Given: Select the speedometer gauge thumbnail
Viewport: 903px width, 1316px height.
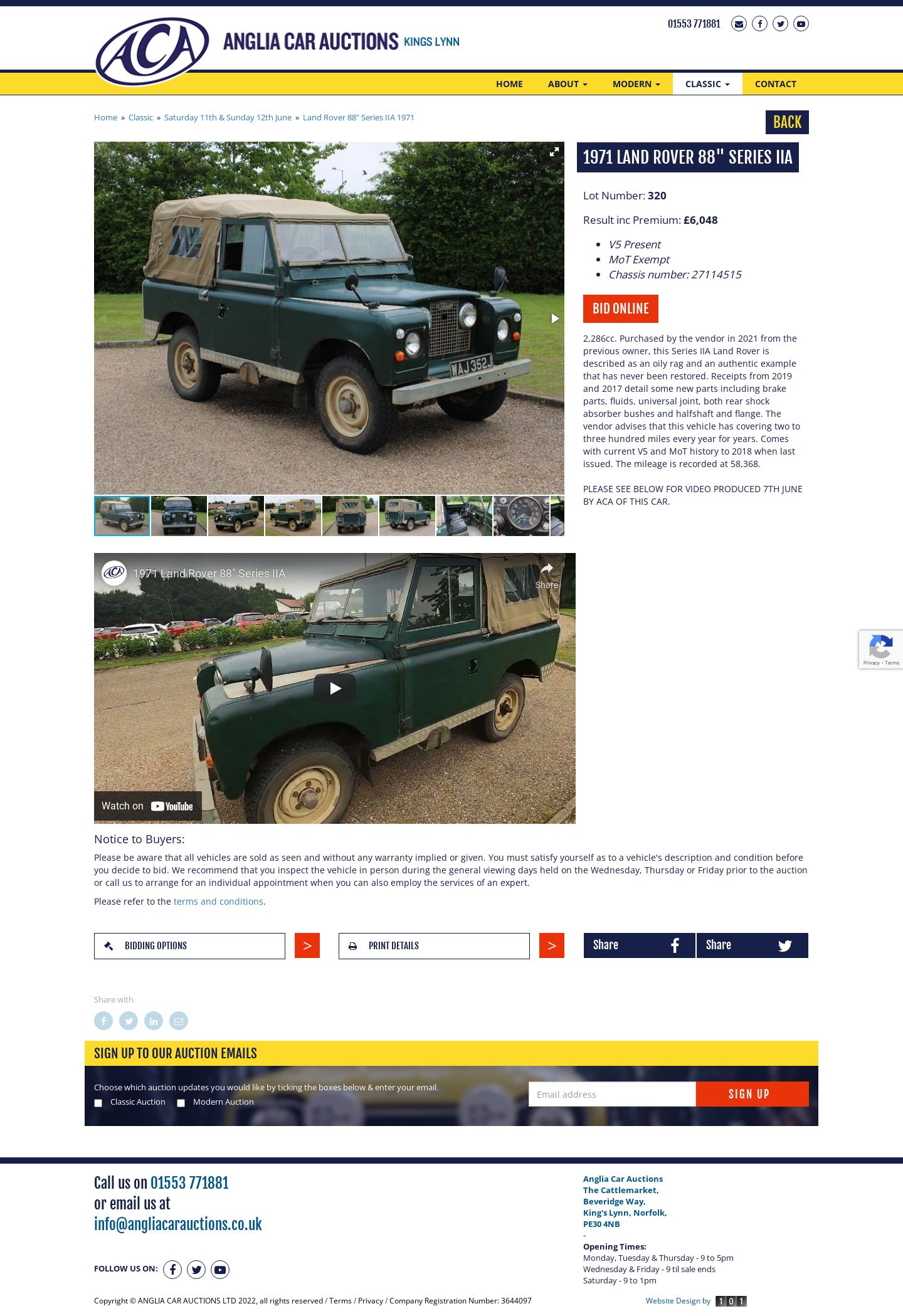Looking at the screenshot, I should [x=520, y=516].
